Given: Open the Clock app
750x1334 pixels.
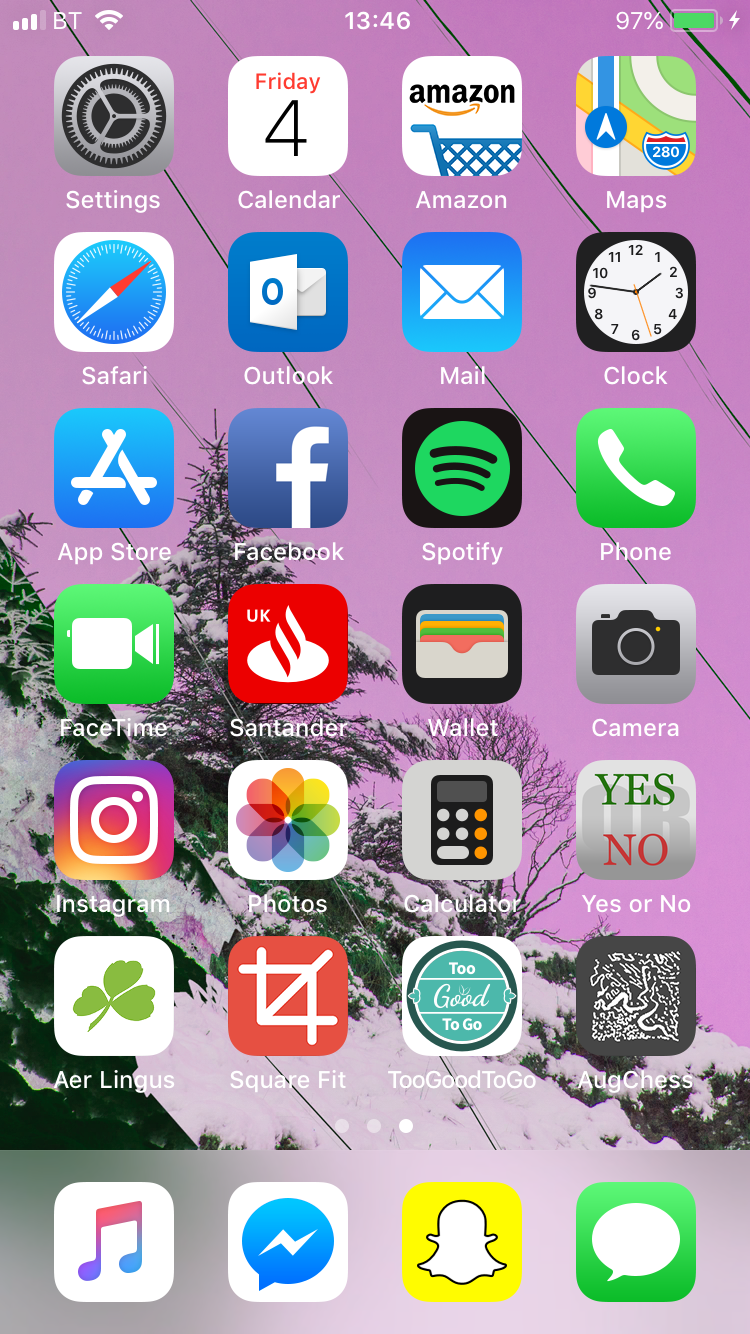Looking at the screenshot, I should coord(636,292).
